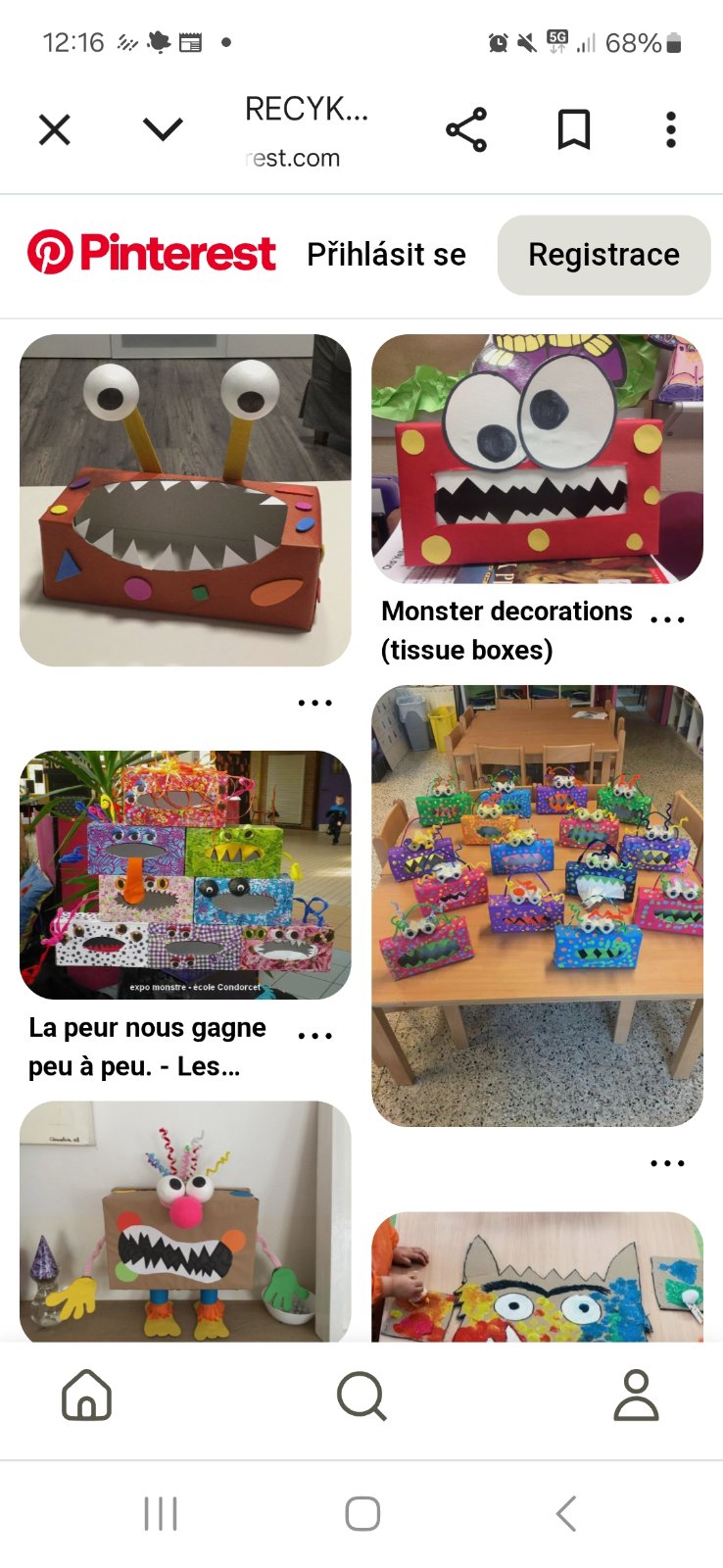
Task: Go to the Pinterest home tab
Action: (87, 1396)
